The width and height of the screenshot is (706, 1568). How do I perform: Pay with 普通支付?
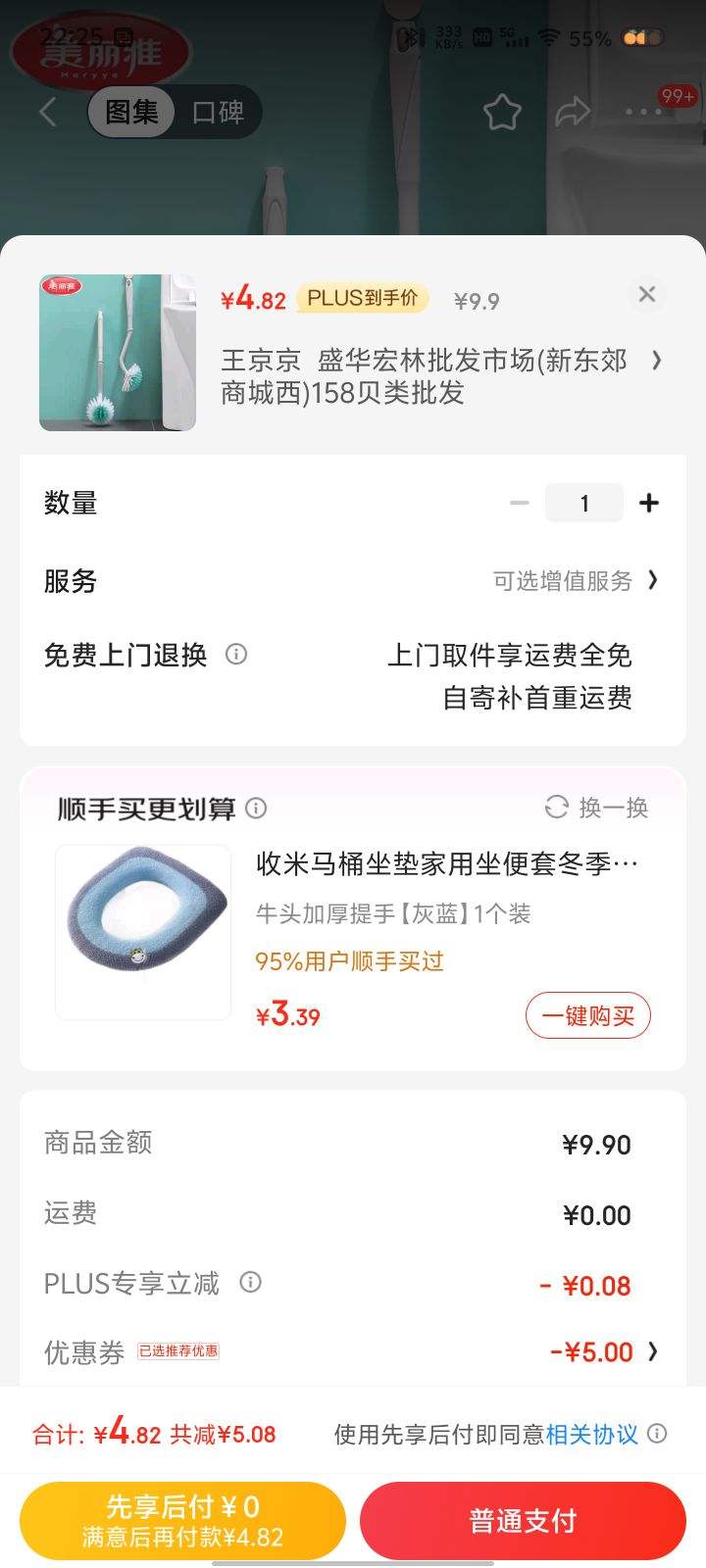523,1521
